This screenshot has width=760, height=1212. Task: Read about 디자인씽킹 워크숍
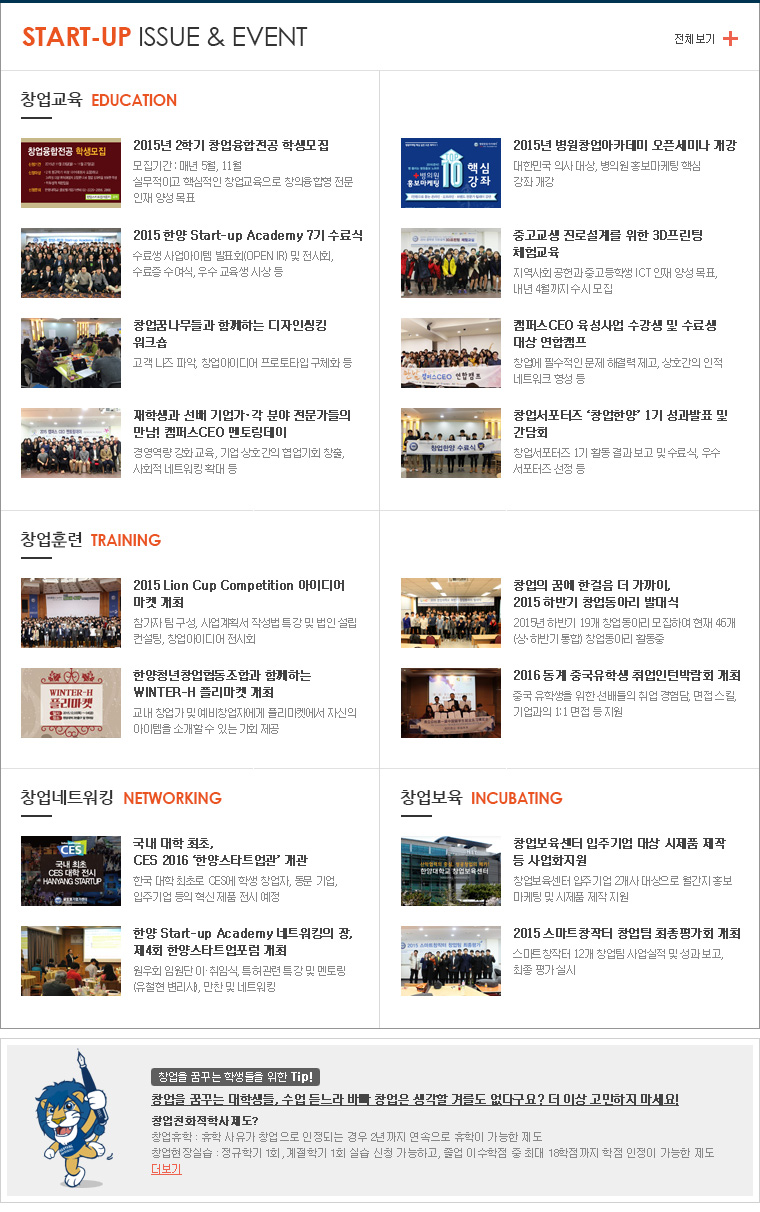[x=229, y=334]
